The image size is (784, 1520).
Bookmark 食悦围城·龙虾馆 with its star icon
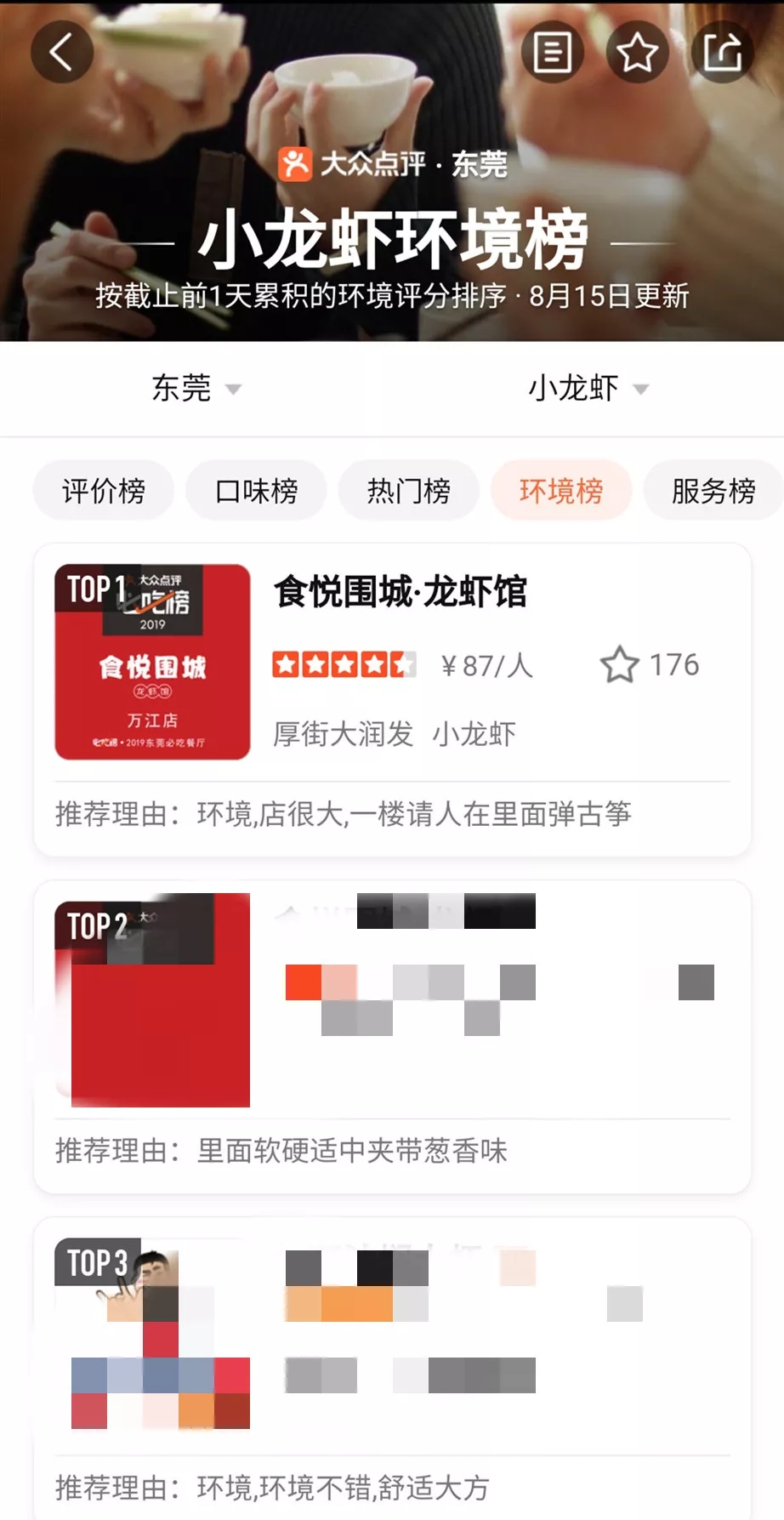coord(619,665)
